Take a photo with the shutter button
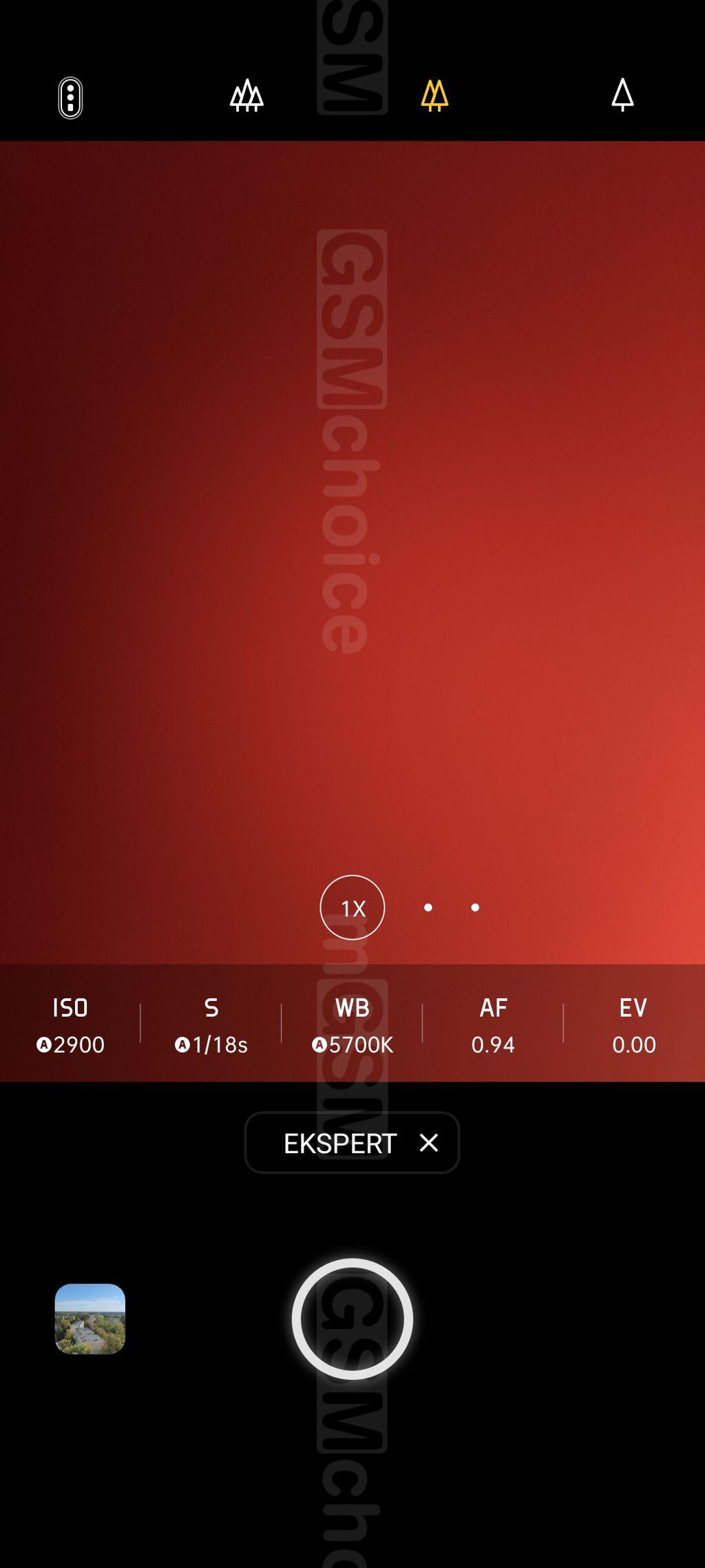This screenshot has height=1568, width=705. click(x=352, y=1319)
